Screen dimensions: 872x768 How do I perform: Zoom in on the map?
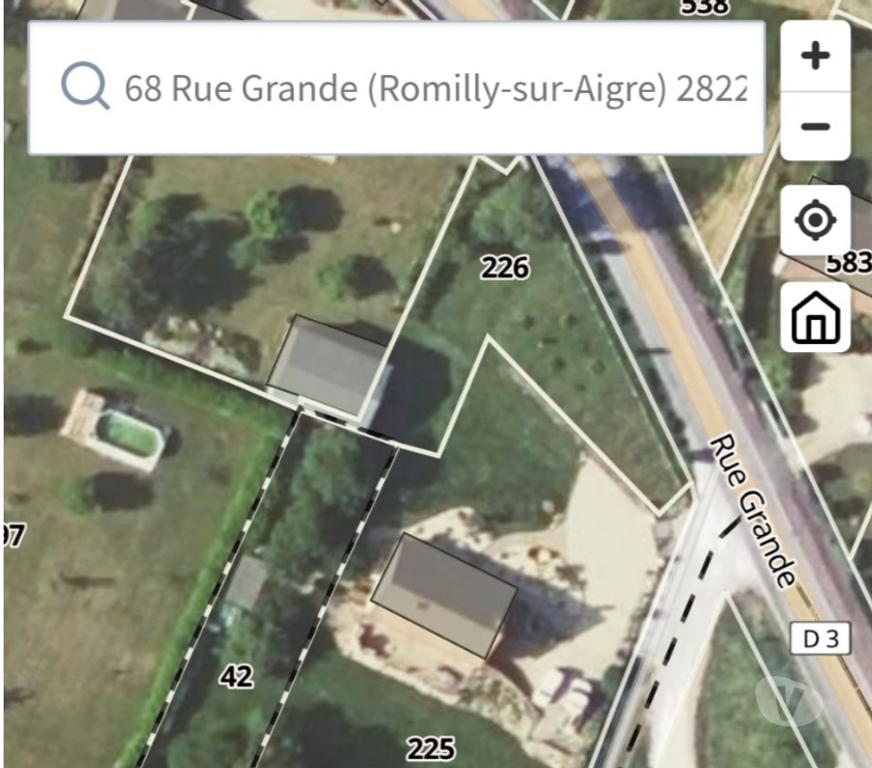pos(816,56)
